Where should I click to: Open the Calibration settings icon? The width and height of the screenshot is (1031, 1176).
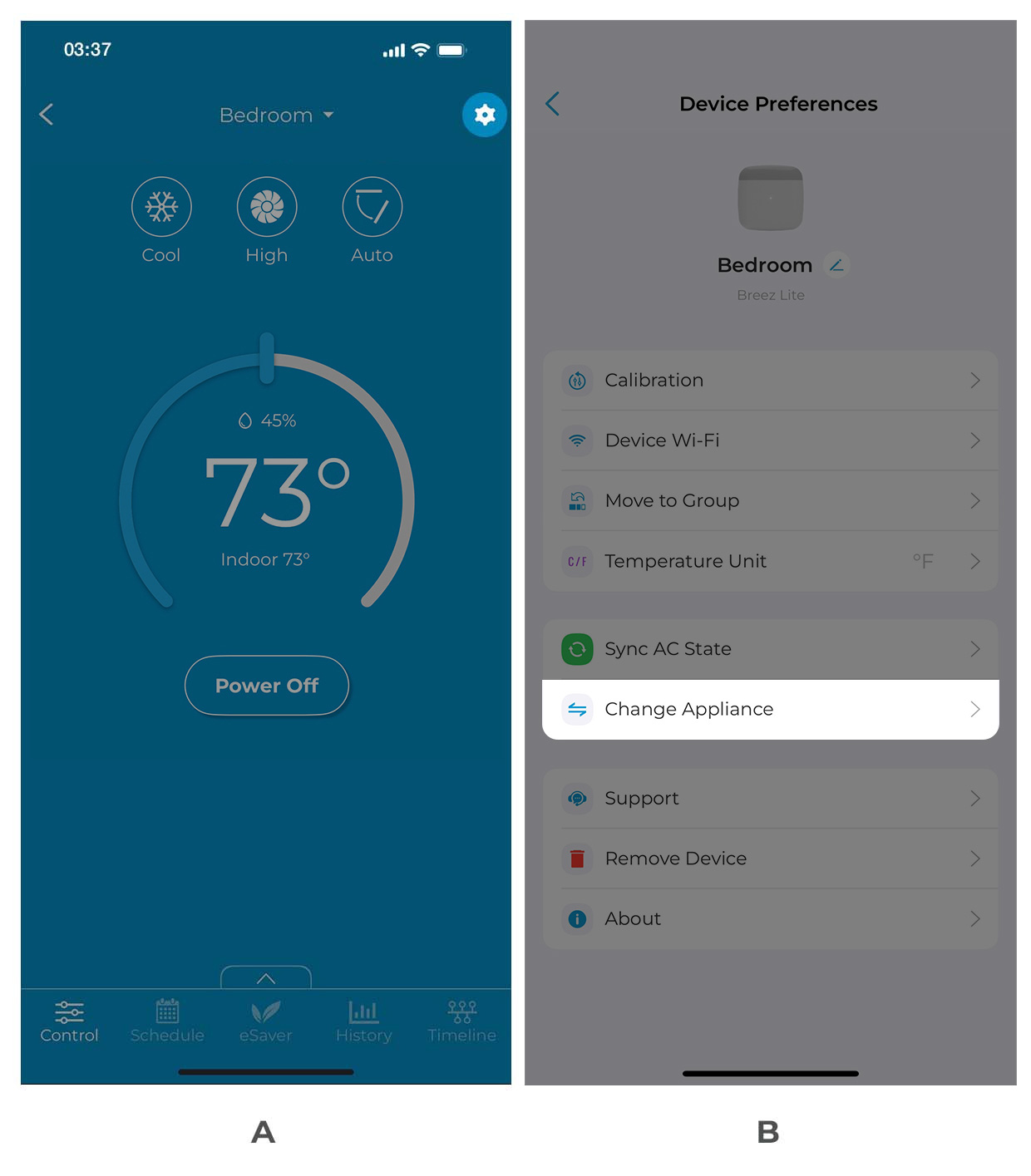pyautogui.click(x=577, y=380)
